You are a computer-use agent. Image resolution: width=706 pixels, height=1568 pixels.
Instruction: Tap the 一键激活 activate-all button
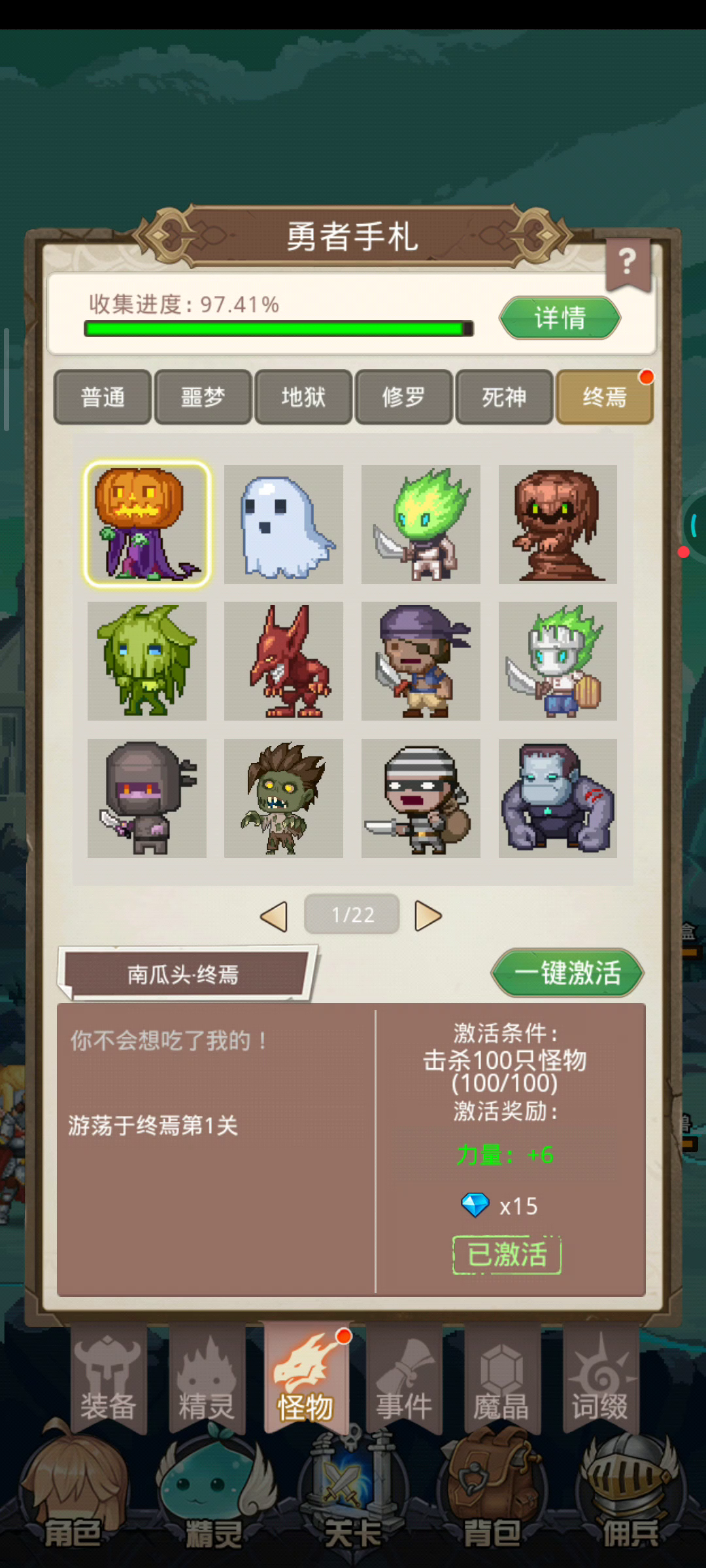pos(567,973)
